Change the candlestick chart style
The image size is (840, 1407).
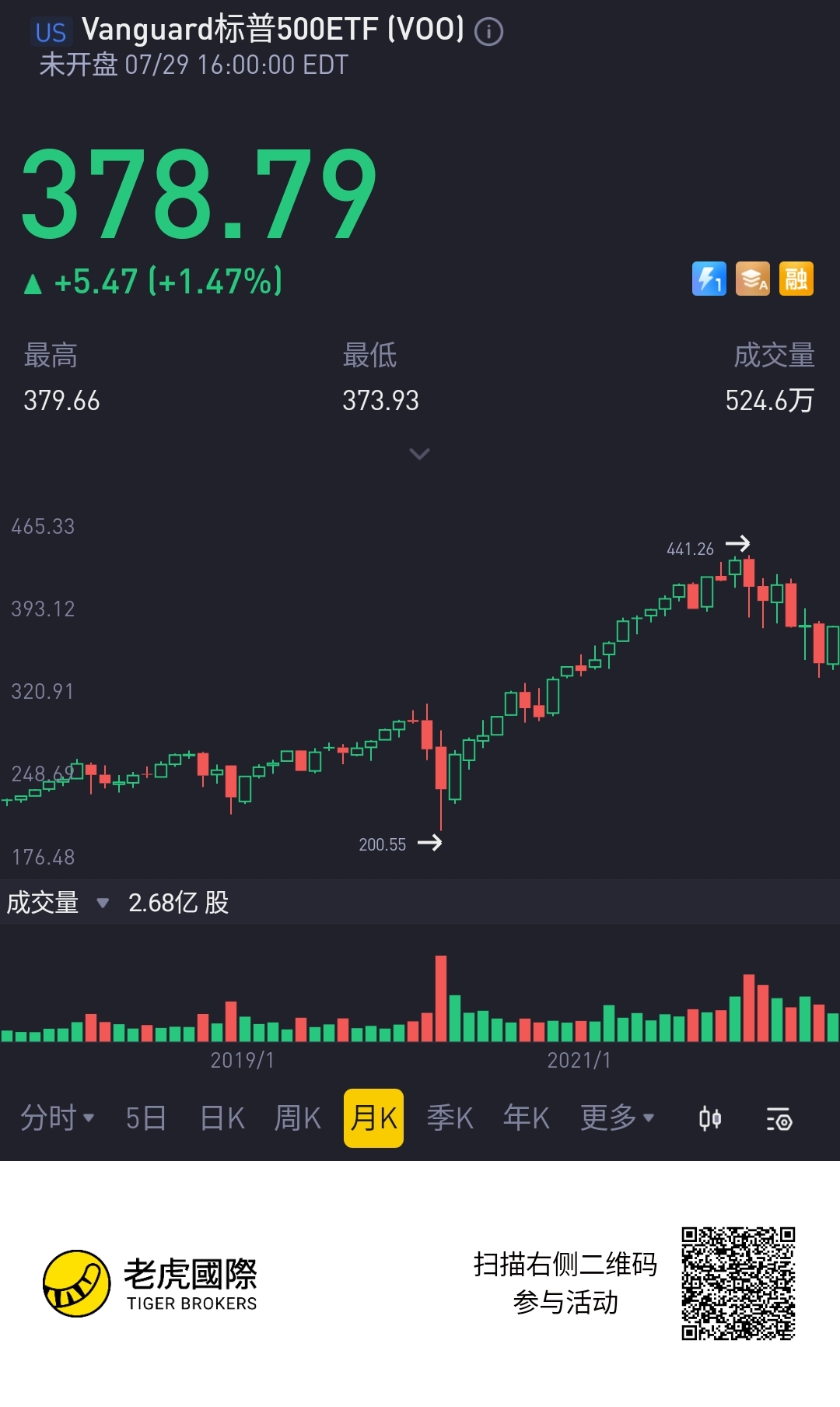click(710, 1119)
